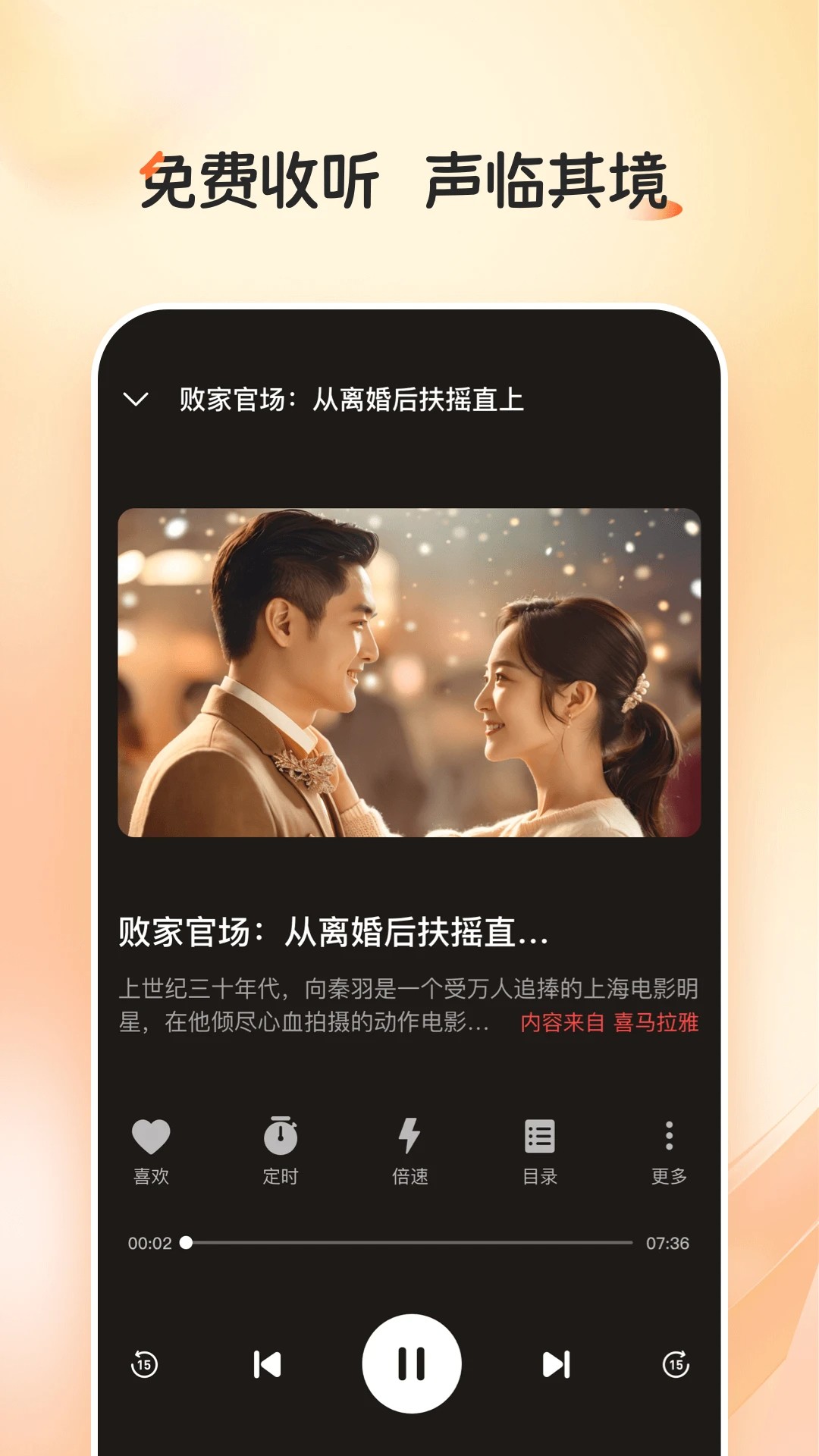Open the 更多 options menu
819x1456 pixels.
669,1136
